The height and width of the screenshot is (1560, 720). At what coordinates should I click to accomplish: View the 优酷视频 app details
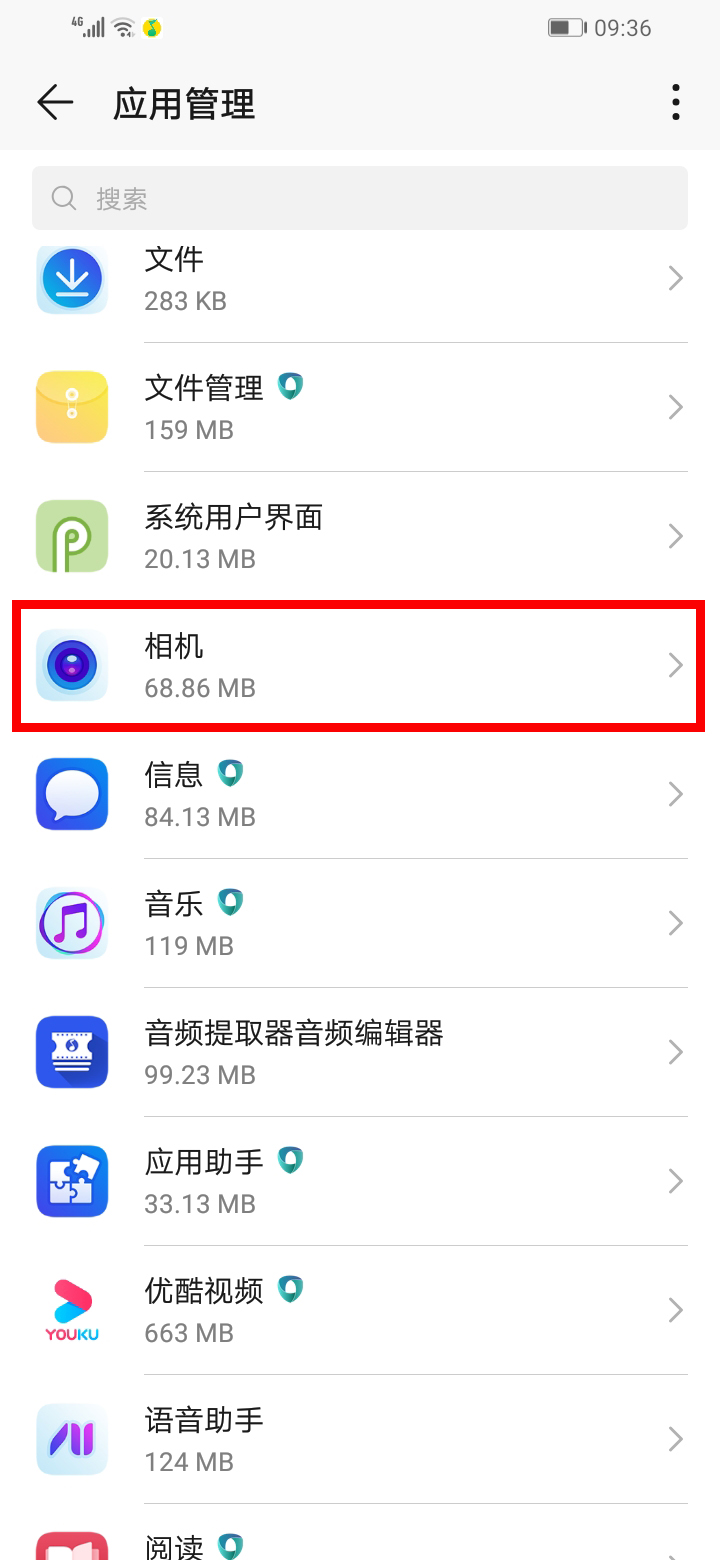pyautogui.click(x=360, y=1310)
